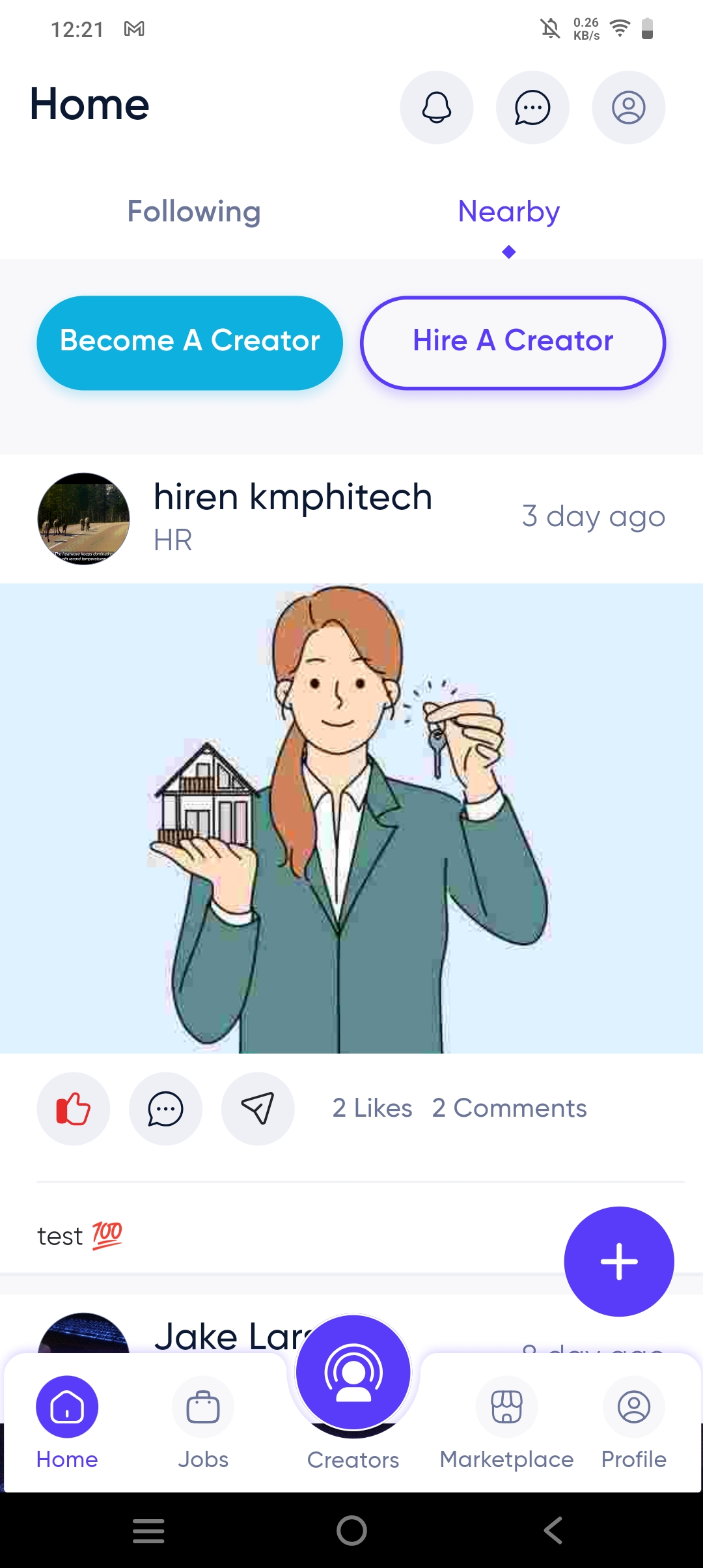Image resolution: width=703 pixels, height=1568 pixels.
Task: Switch to the Following tab
Action: pos(194,212)
